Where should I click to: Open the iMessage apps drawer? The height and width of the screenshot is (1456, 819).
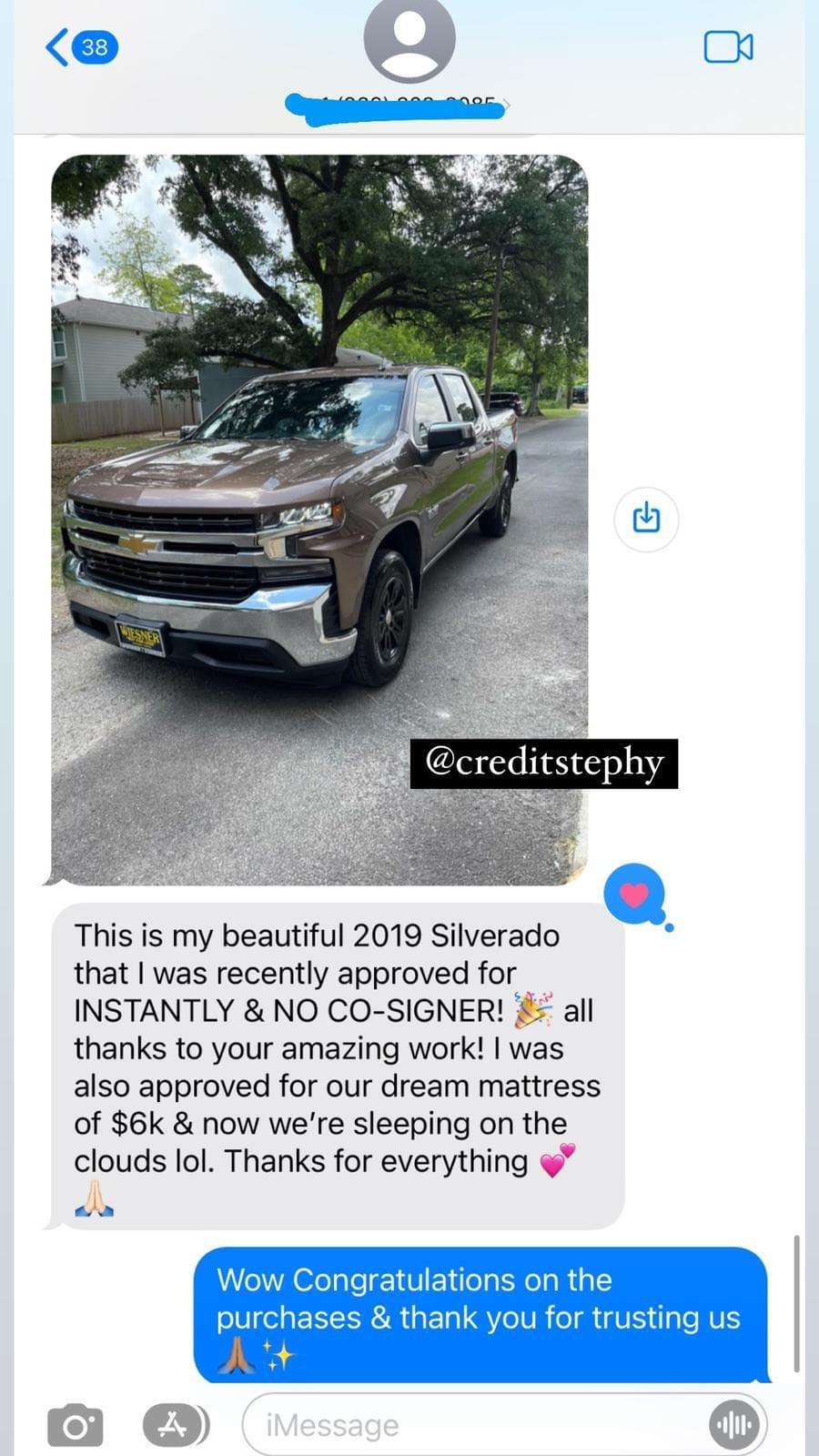(175, 1425)
